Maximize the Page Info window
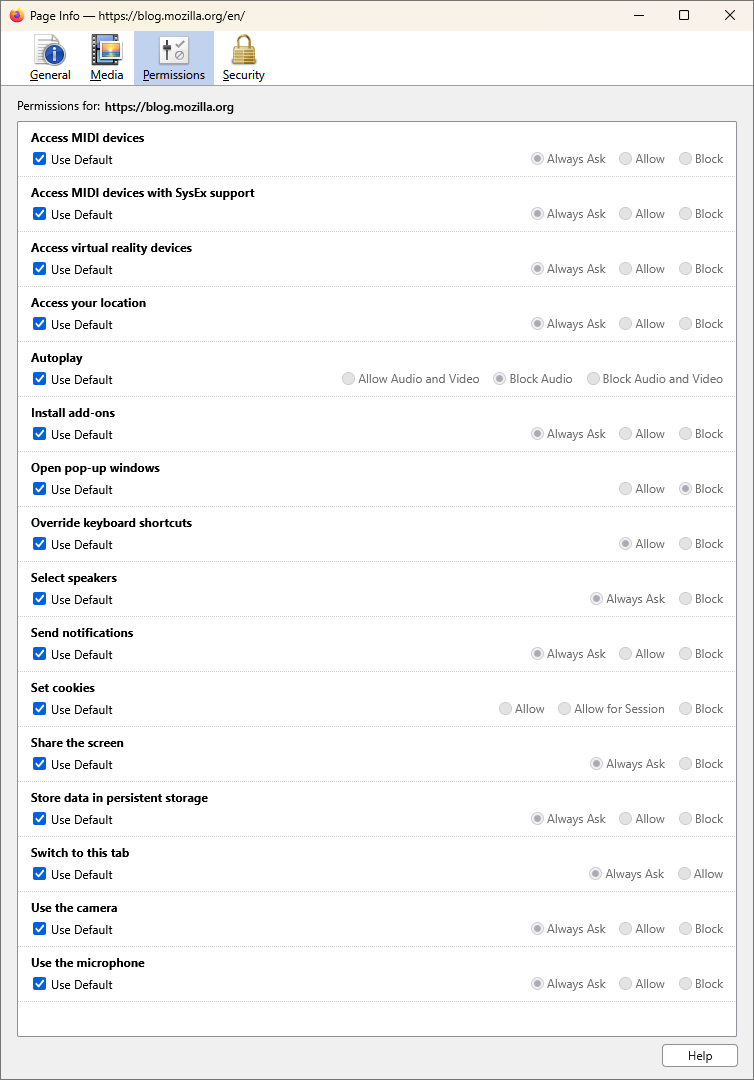The image size is (754, 1080). (x=684, y=15)
